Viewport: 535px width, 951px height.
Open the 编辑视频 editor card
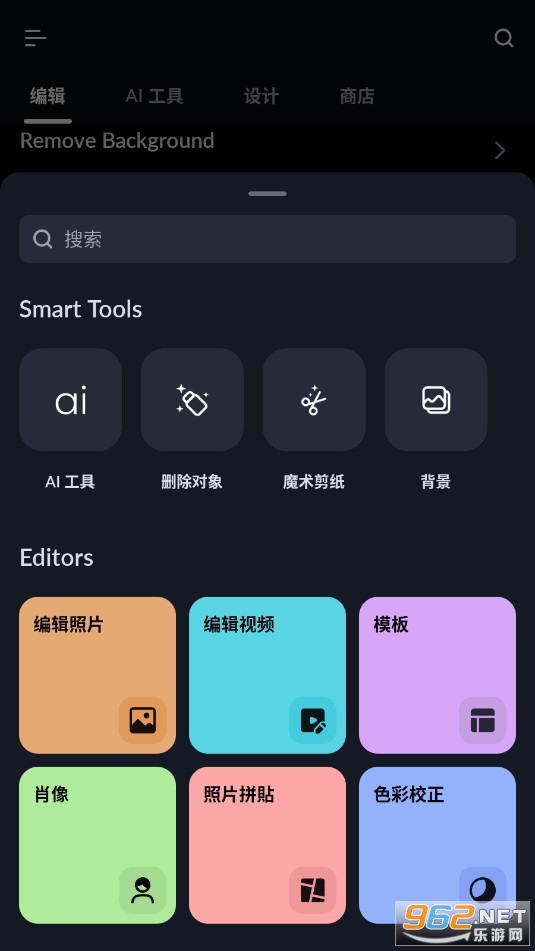[268, 675]
